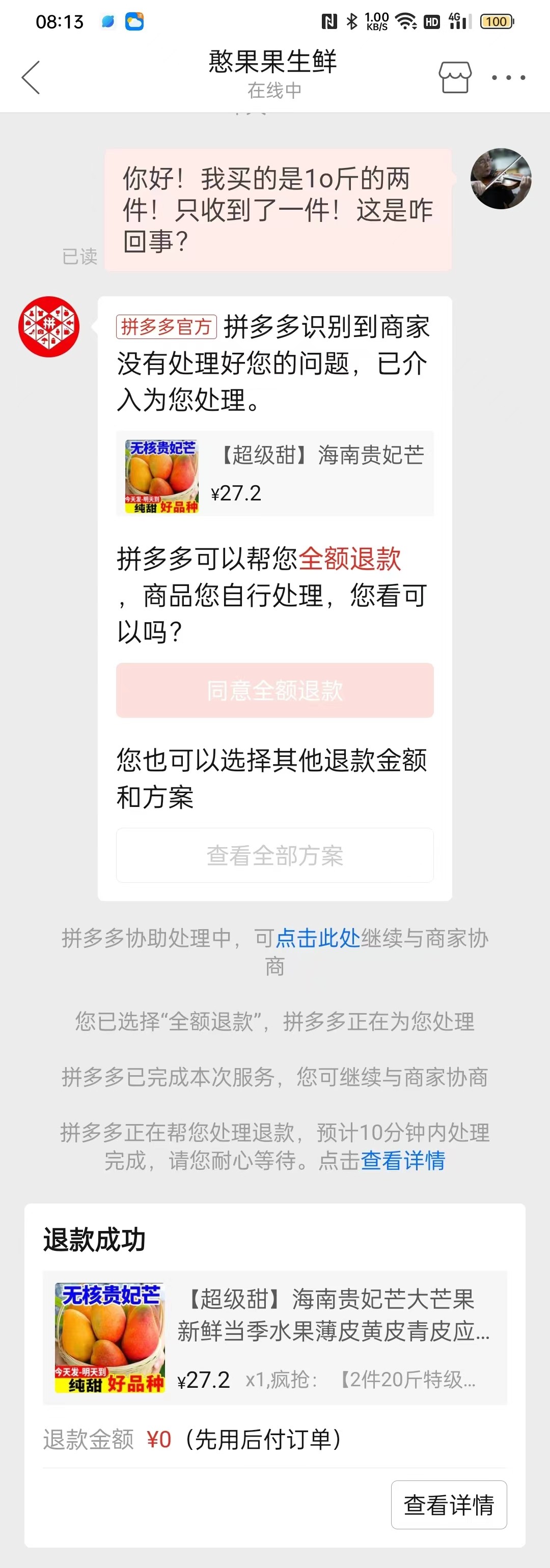This screenshot has height=1568, width=550.
Task: Tap the 拼多多 official avatar
Action: coord(49,326)
